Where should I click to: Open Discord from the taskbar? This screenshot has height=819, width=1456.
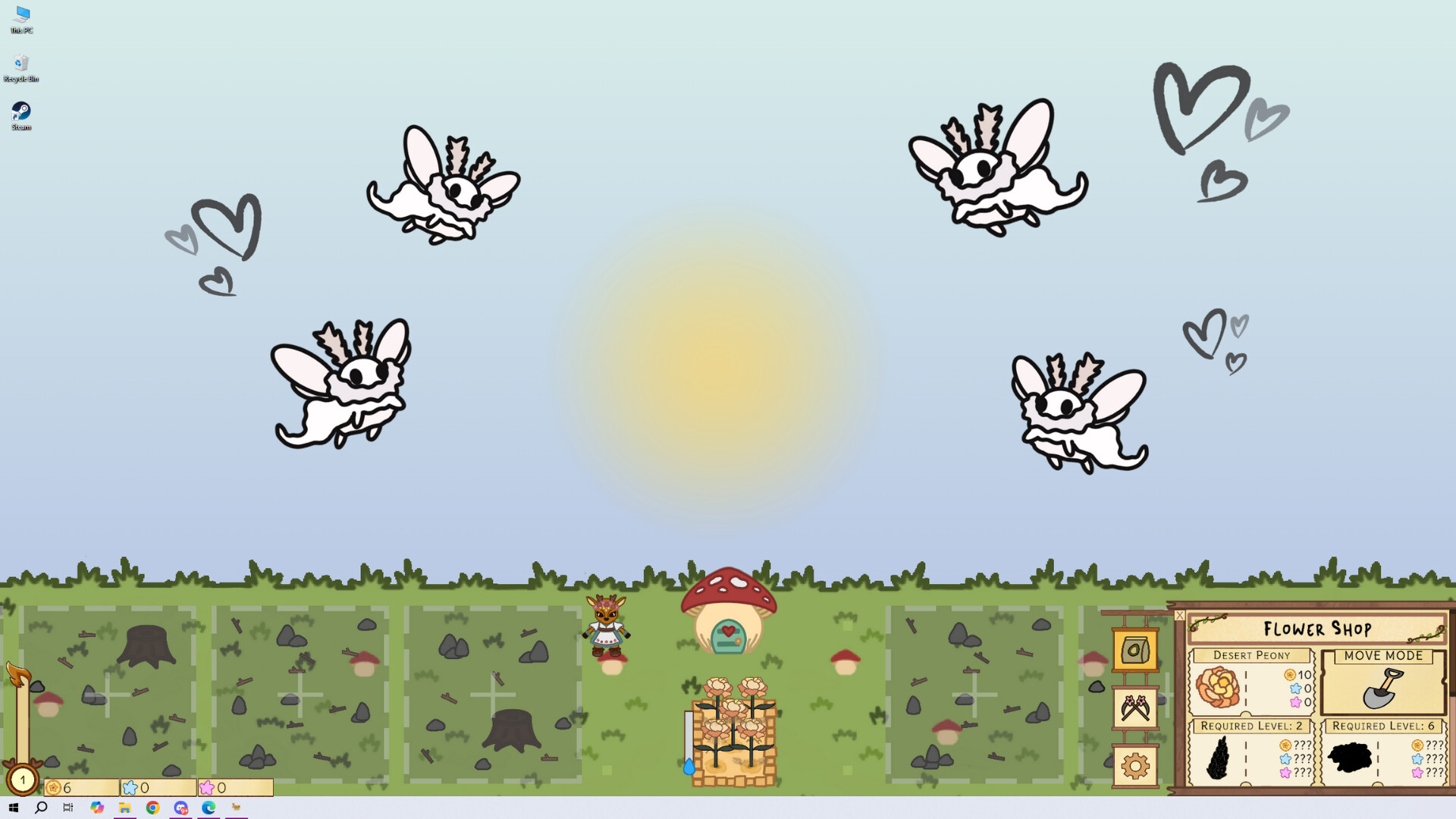pos(180,808)
